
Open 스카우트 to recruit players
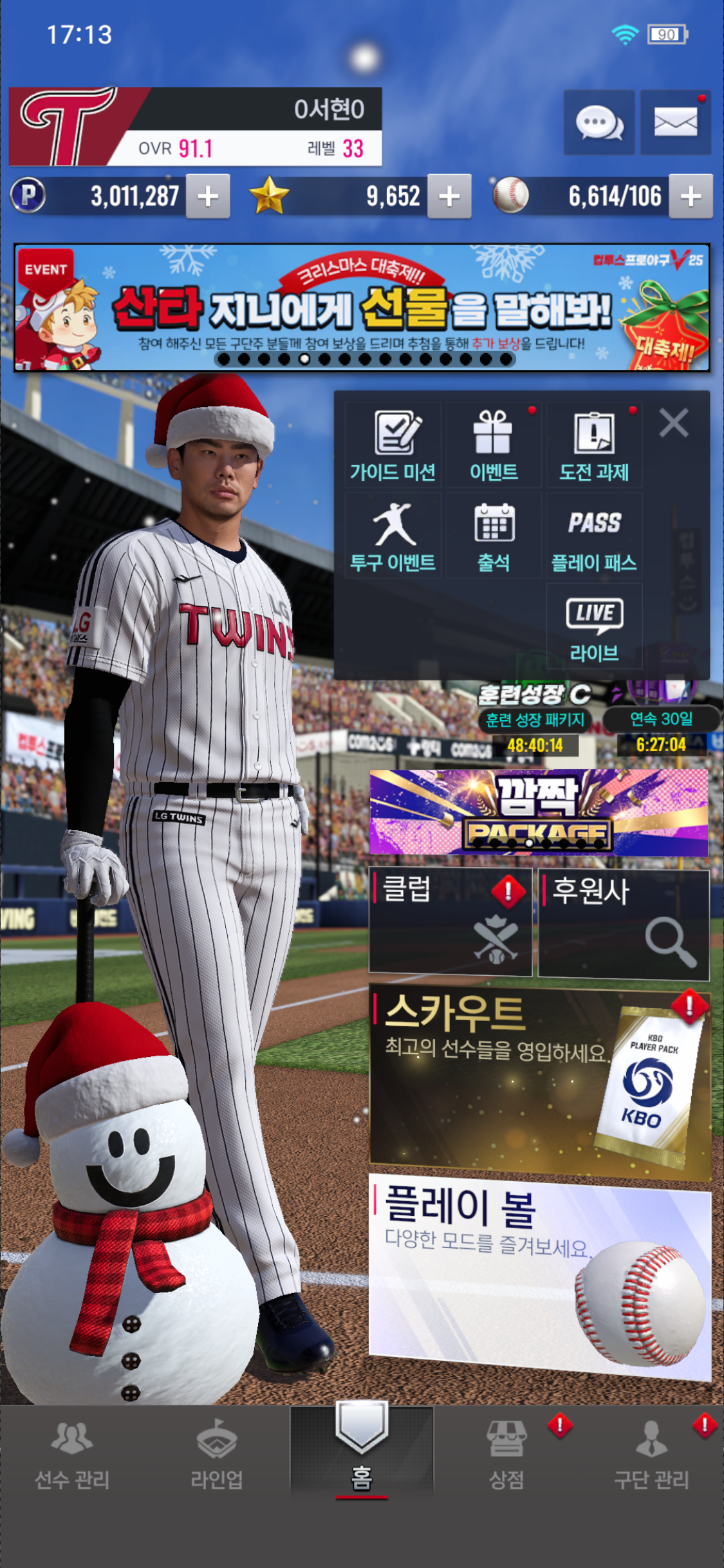click(x=539, y=1083)
